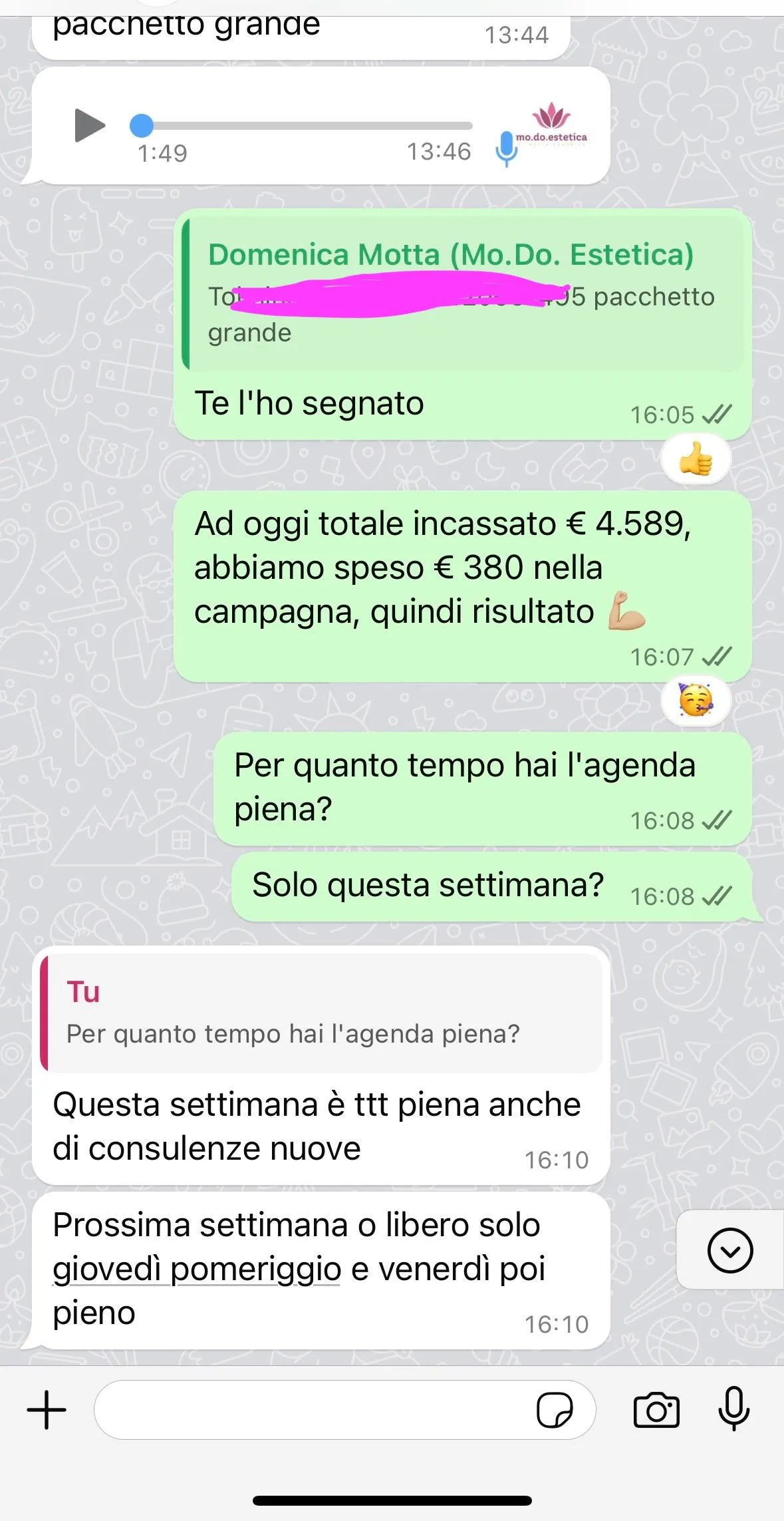Jump to latest messages arrow

point(730,1250)
